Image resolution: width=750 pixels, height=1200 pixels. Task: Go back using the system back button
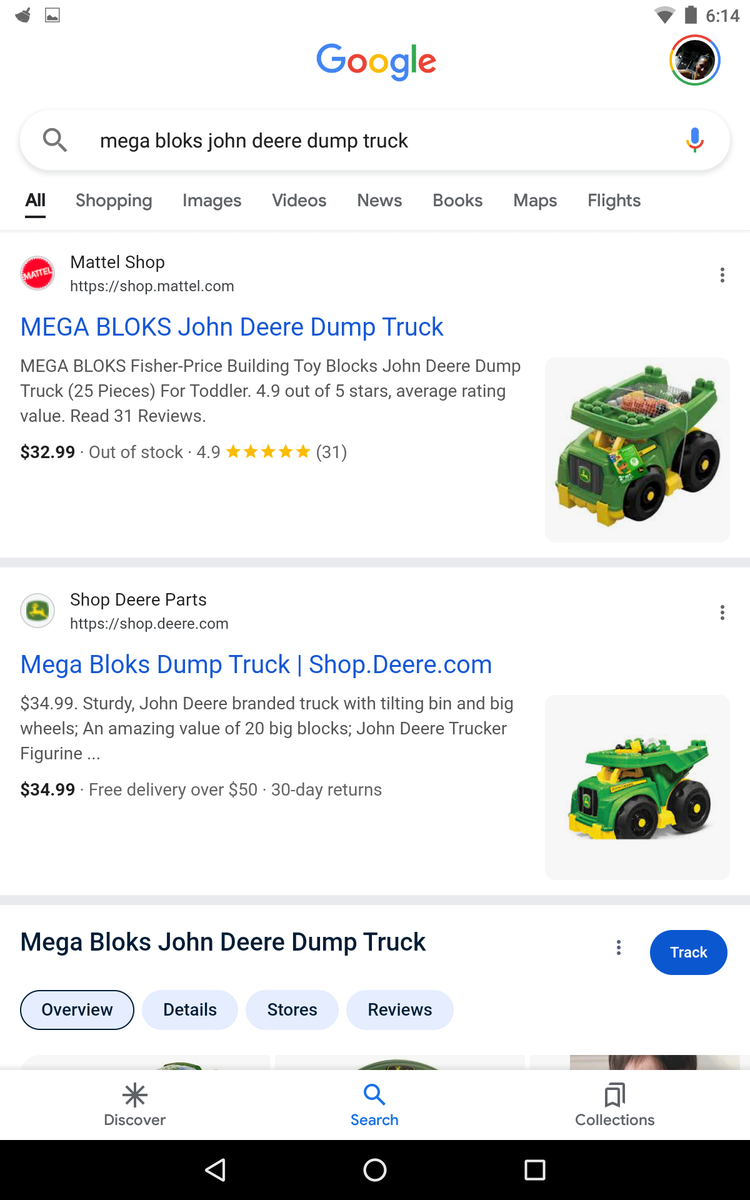tap(215, 1170)
